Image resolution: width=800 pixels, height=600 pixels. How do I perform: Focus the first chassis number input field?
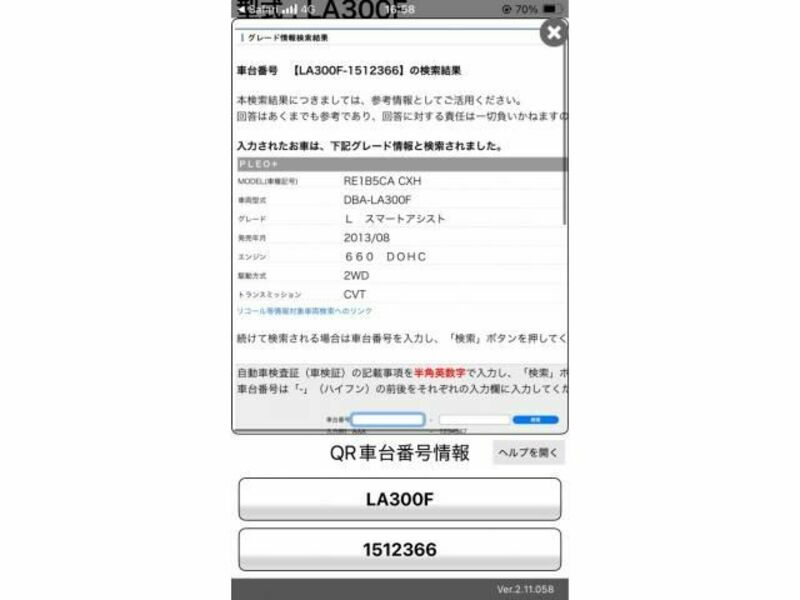[x=387, y=419]
